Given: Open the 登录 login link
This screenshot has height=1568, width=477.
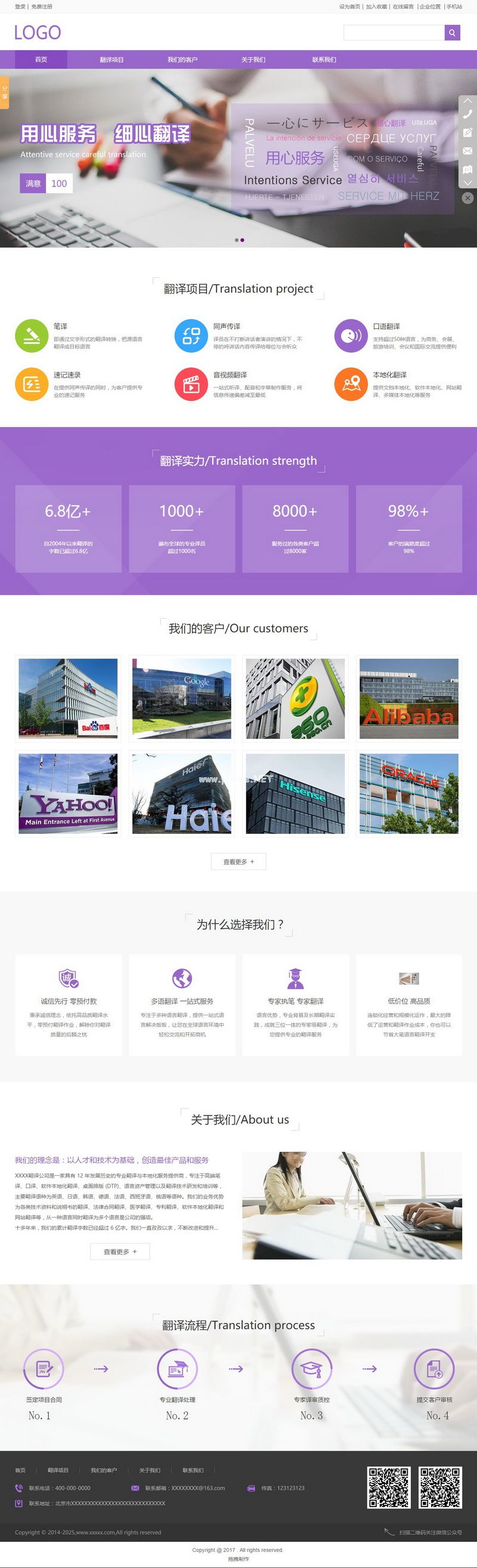Looking at the screenshot, I should 20,7.
